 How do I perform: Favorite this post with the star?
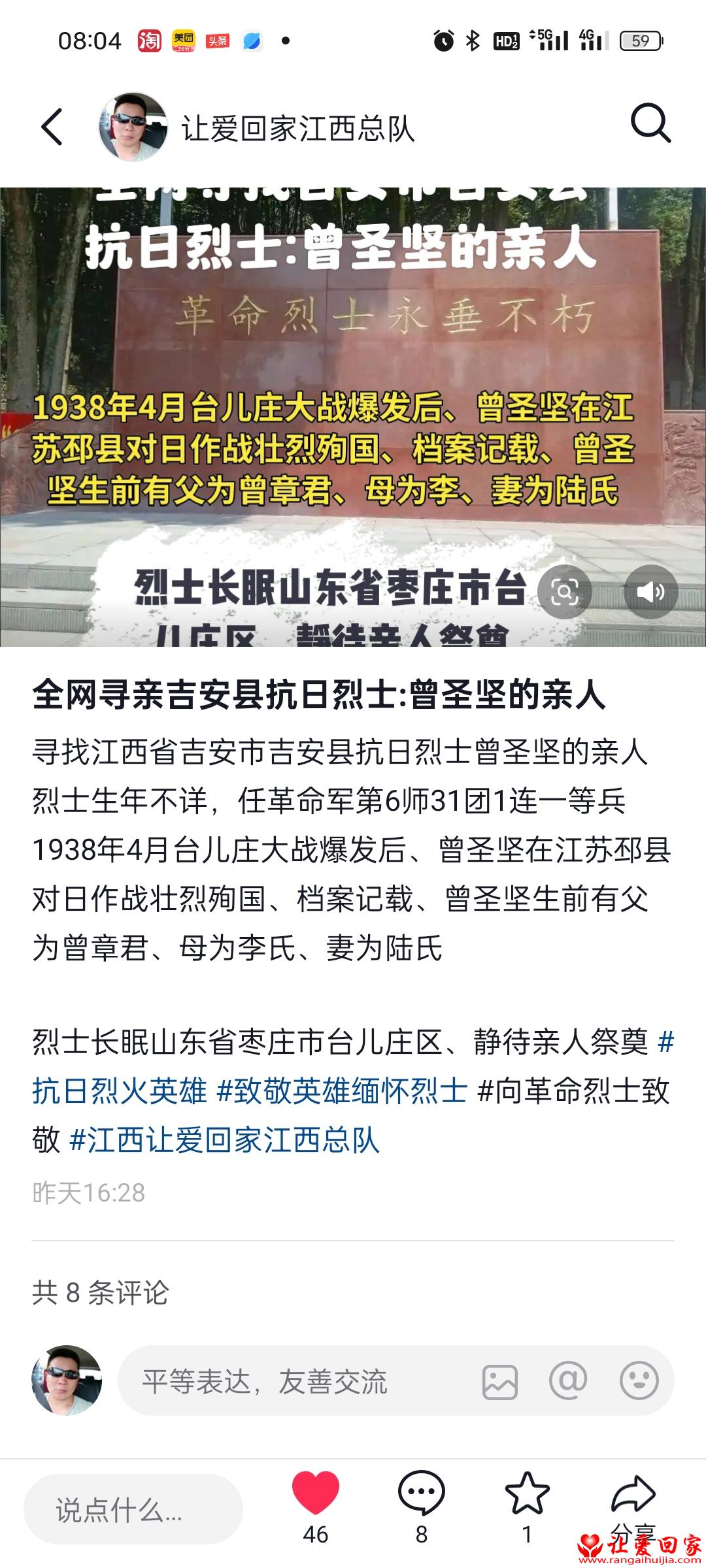(528, 1494)
